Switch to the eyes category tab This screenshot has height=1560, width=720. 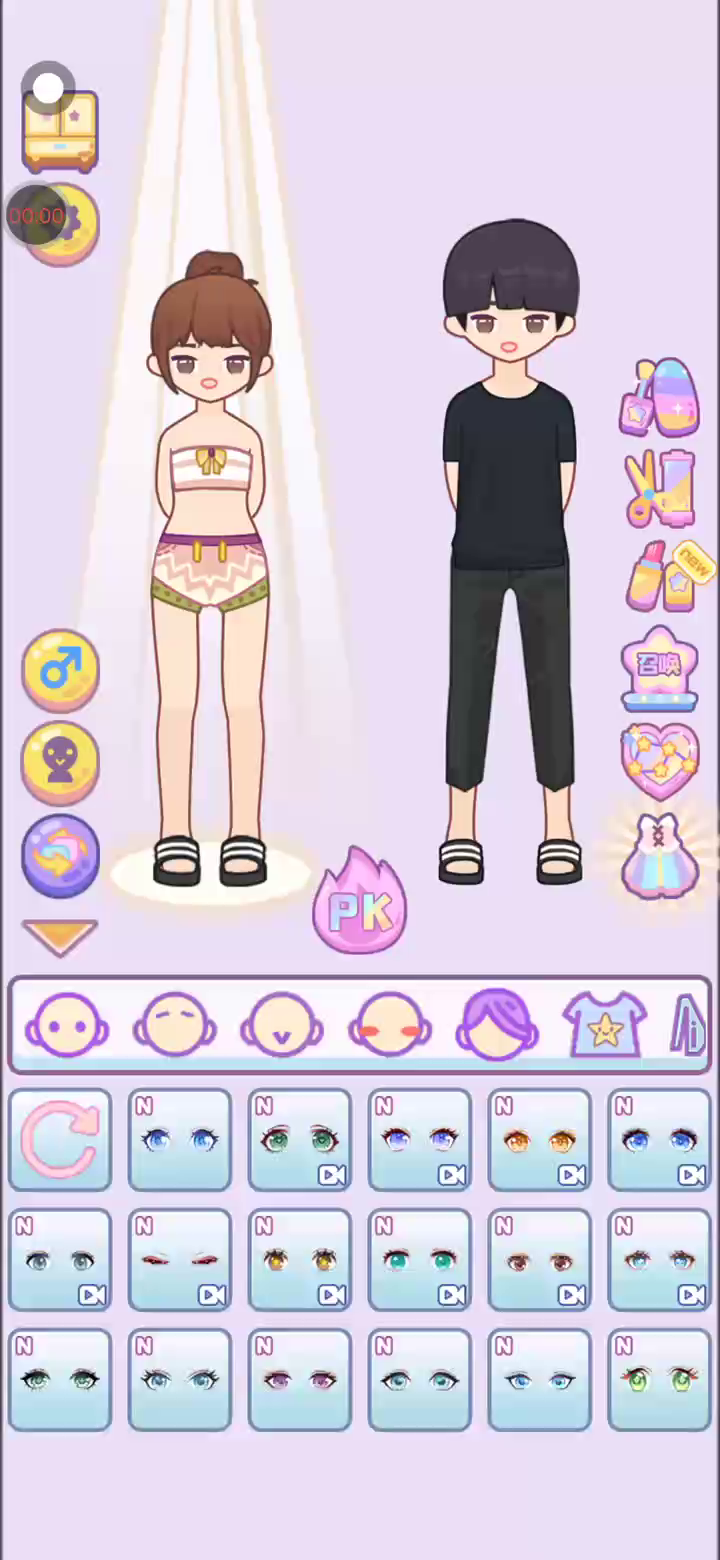click(67, 1024)
